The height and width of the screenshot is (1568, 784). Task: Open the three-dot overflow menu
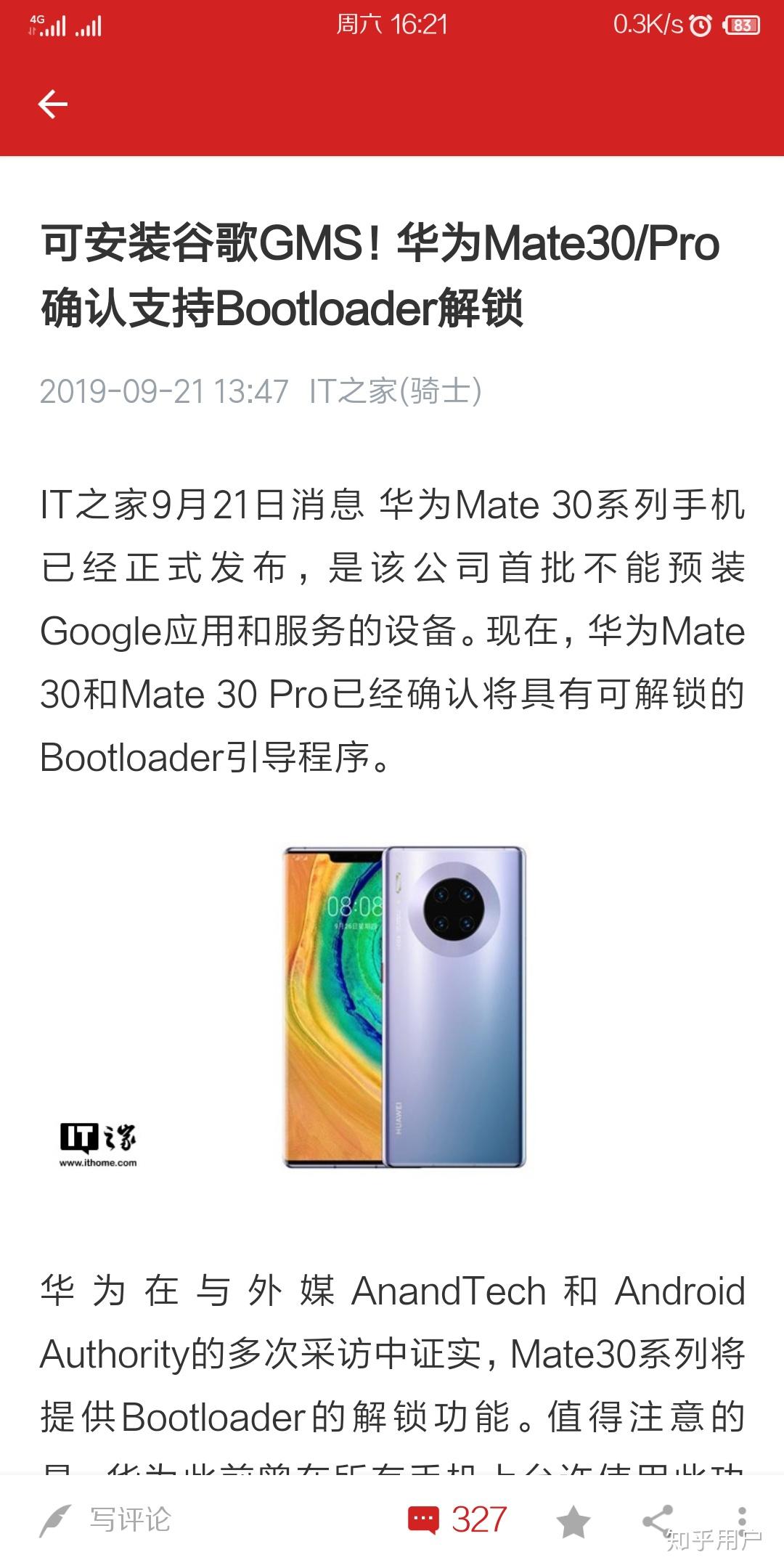pyautogui.click(x=741, y=1519)
